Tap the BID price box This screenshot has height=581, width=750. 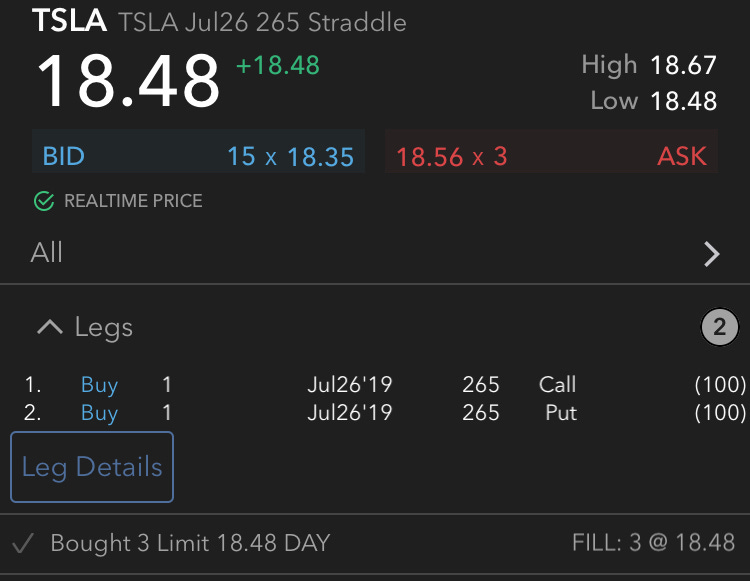click(198, 156)
